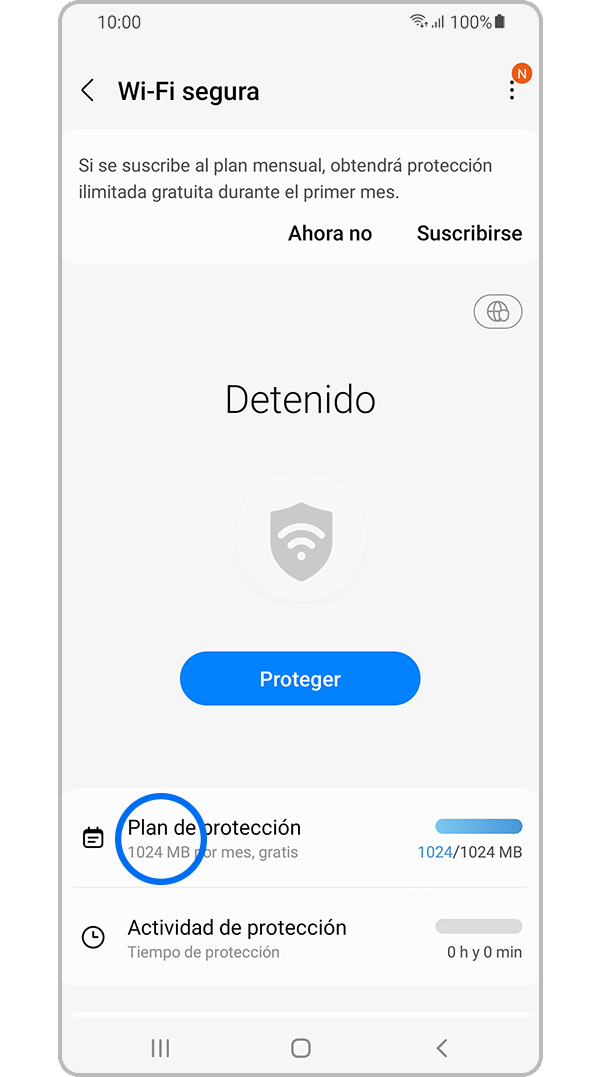Open the globe region selector
This screenshot has height=1077, width=600.
[498, 312]
